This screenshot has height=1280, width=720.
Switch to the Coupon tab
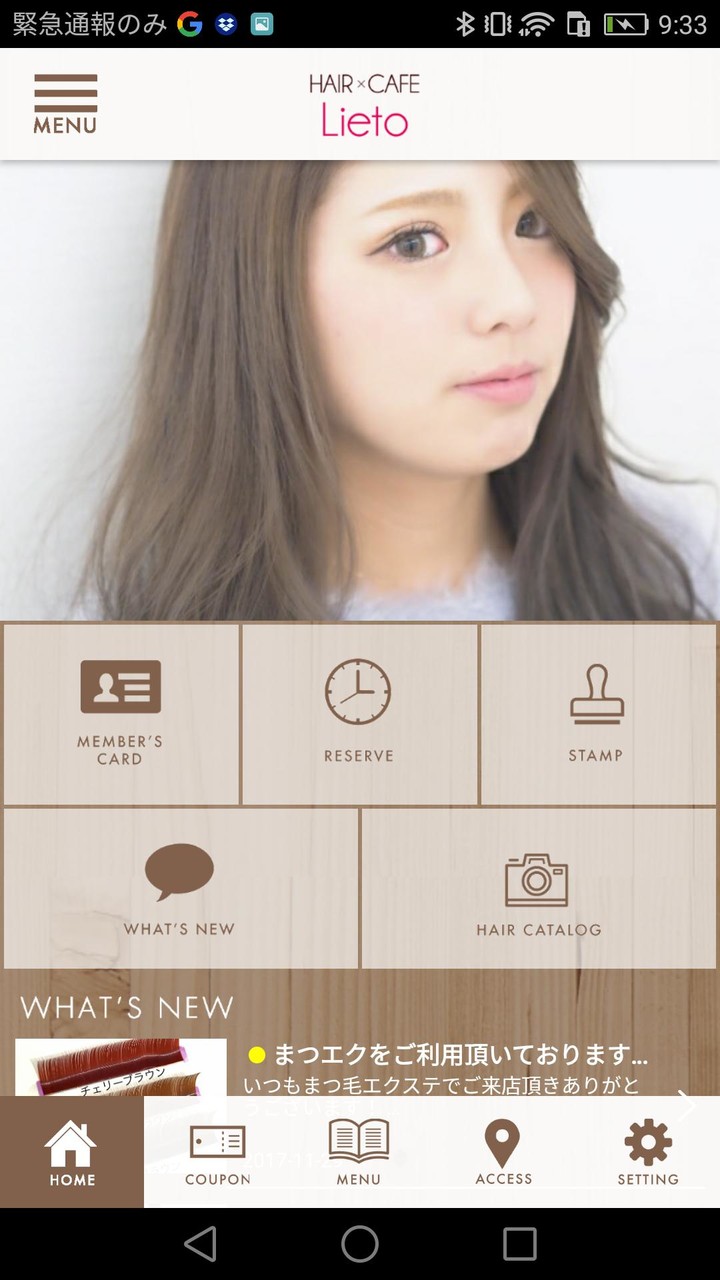click(x=217, y=1152)
